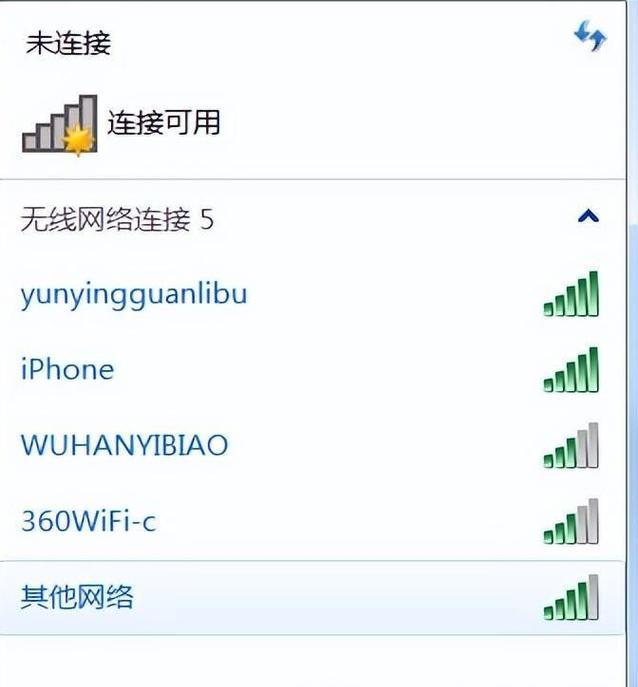Viewport: 638px width, 687px height.
Task: Select the yunyingguanlibu network
Action: point(133,295)
